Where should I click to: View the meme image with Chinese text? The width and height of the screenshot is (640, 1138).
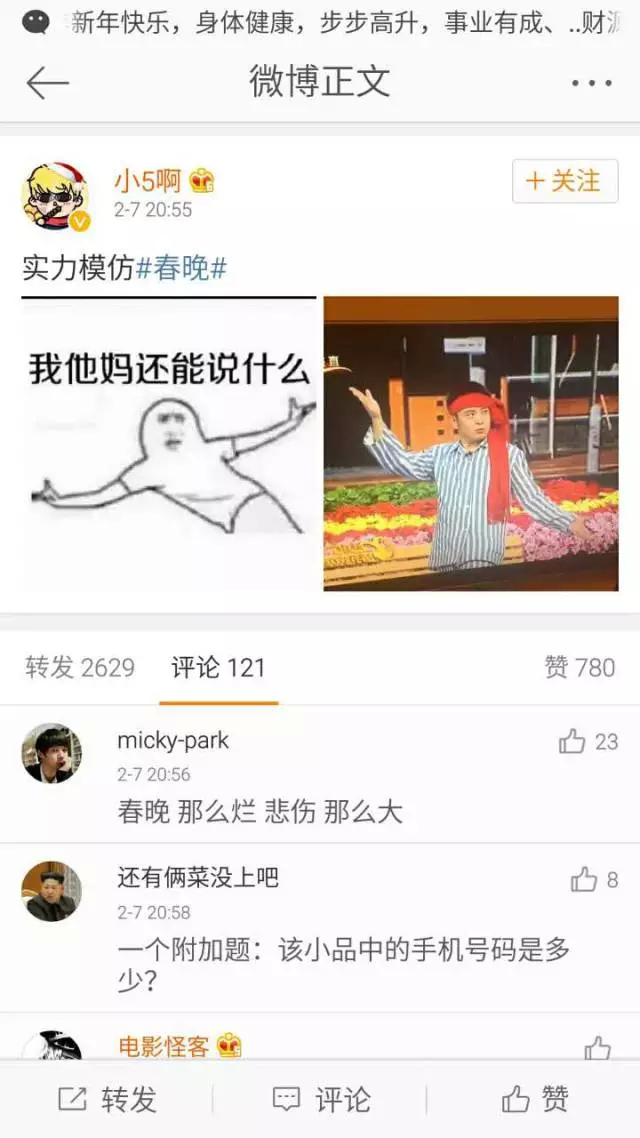coord(170,443)
